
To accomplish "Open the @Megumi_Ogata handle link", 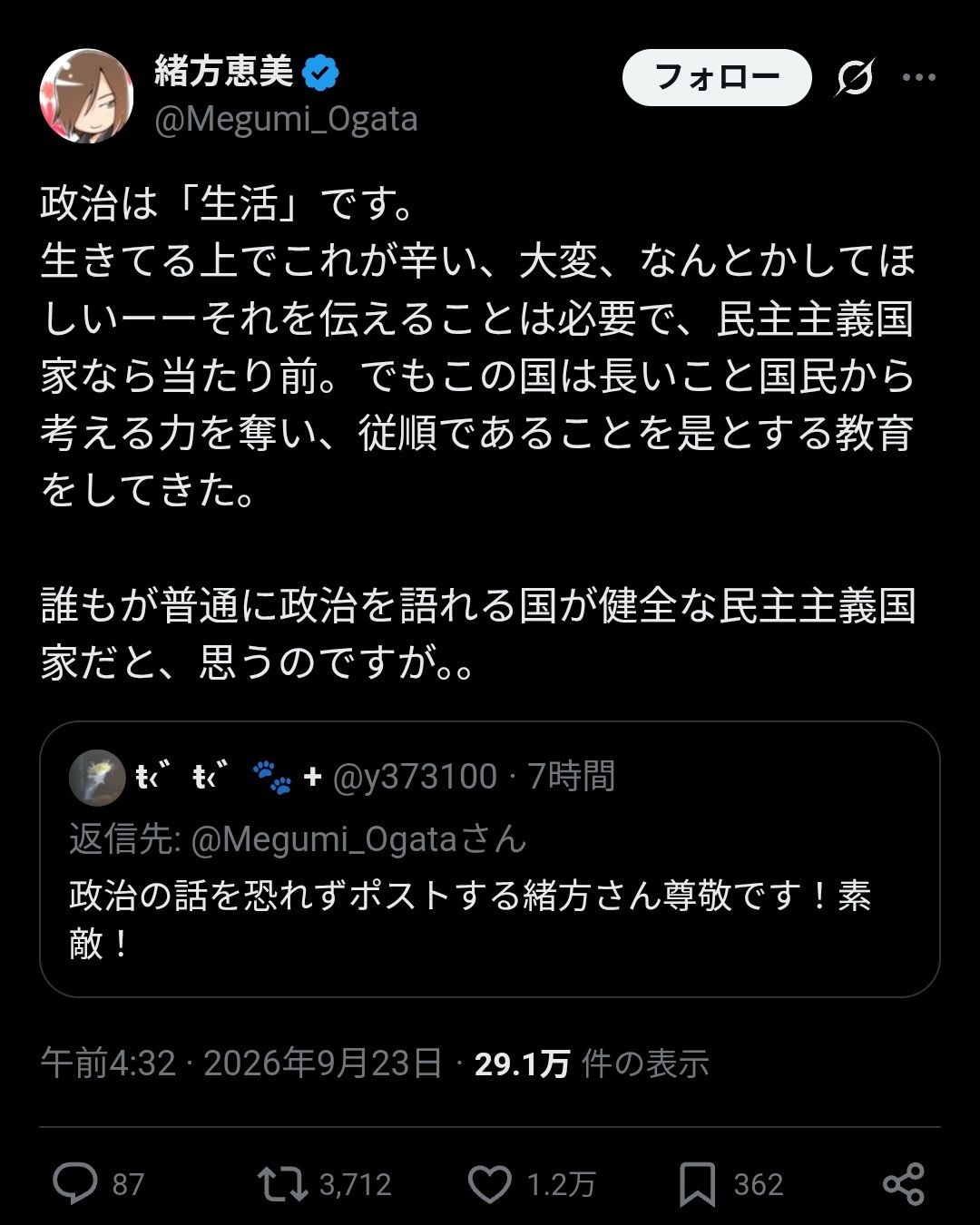I will tap(286, 120).
